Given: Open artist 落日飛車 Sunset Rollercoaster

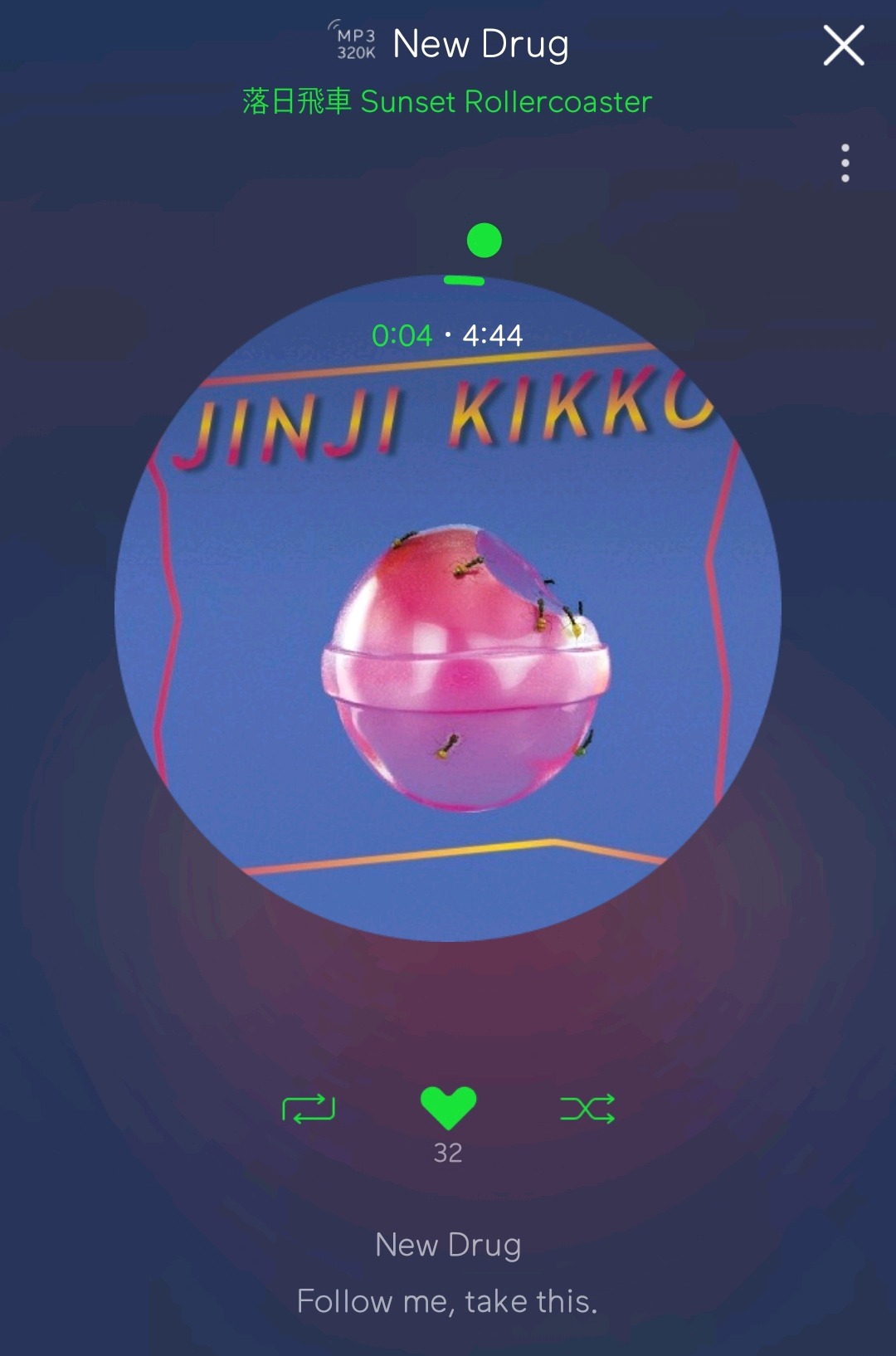Looking at the screenshot, I should pos(447,101).
